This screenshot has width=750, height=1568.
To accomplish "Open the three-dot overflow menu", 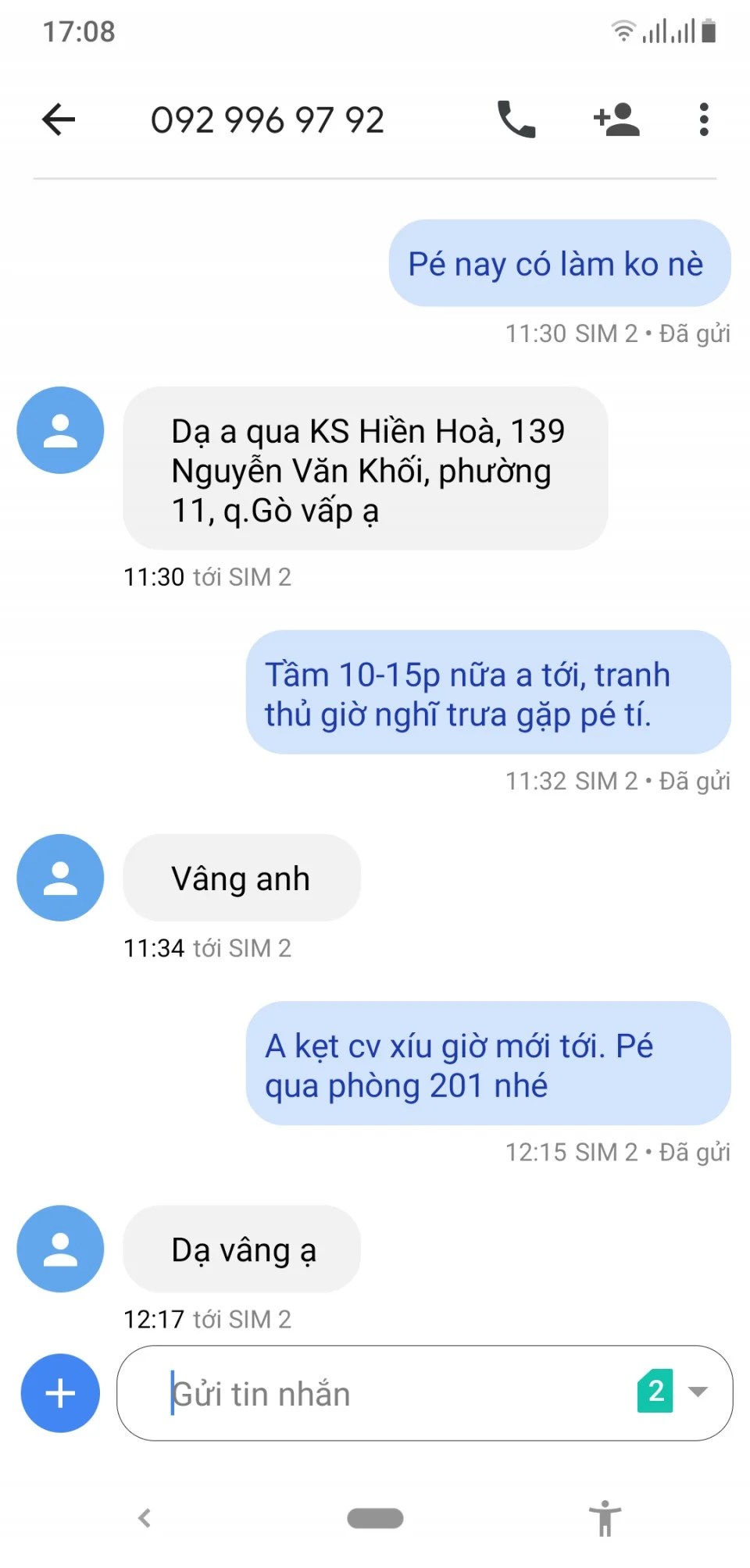I will pyautogui.click(x=704, y=120).
